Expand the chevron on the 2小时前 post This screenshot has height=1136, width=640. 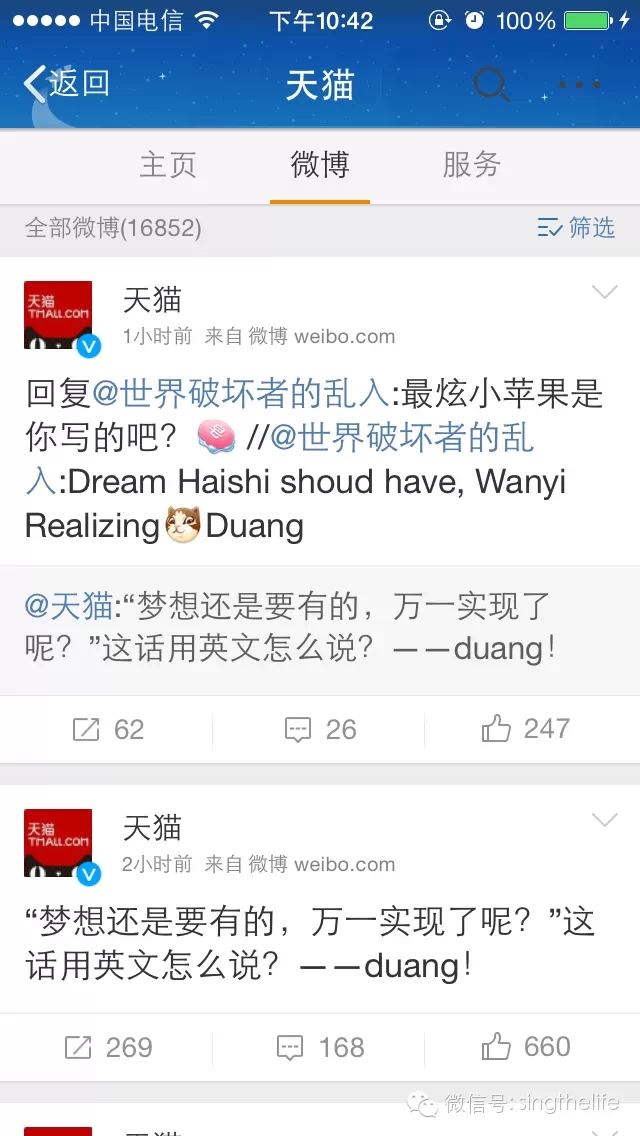604,820
